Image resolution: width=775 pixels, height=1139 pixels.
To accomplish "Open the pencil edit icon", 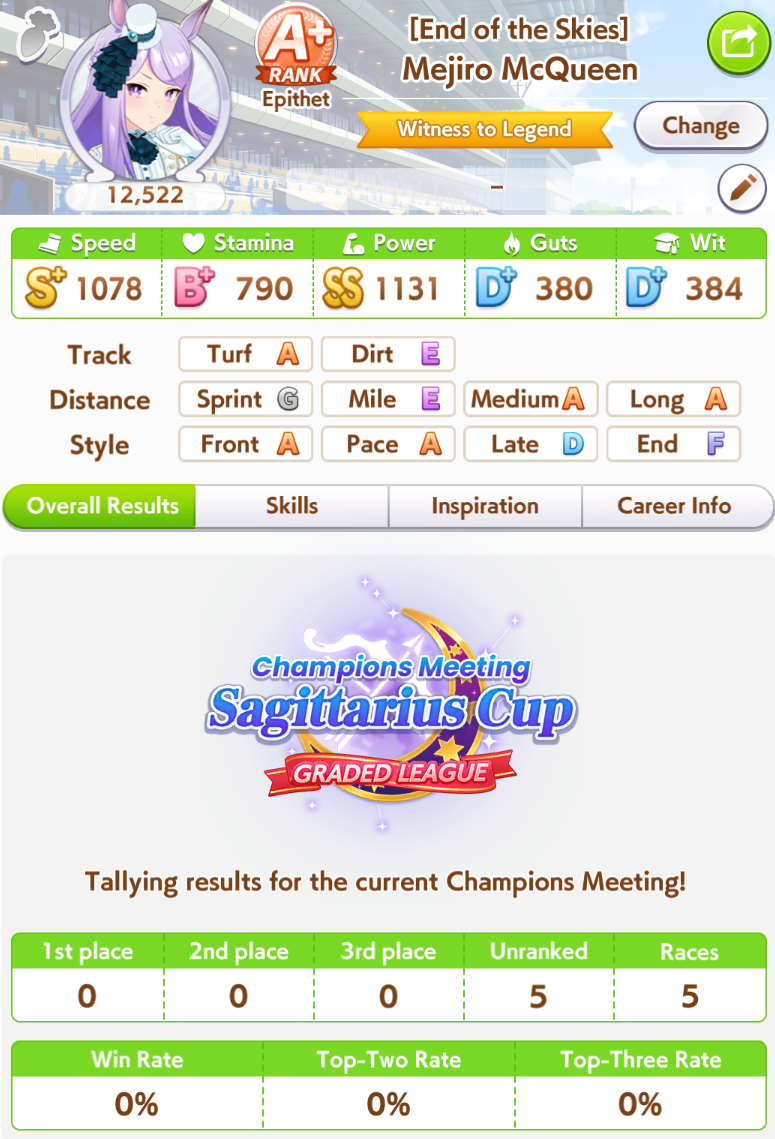I will 743,187.
